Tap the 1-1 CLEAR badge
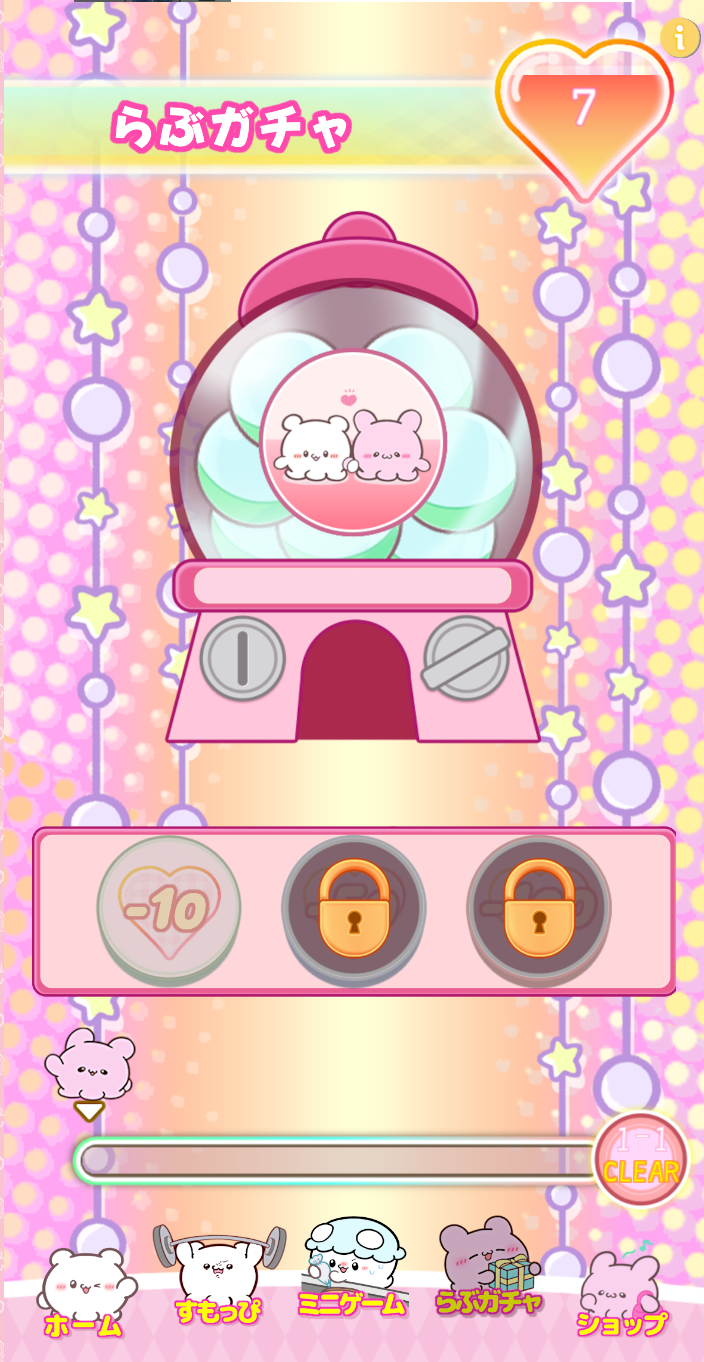Screen dimensions: 704x1362 [x=641, y=1160]
